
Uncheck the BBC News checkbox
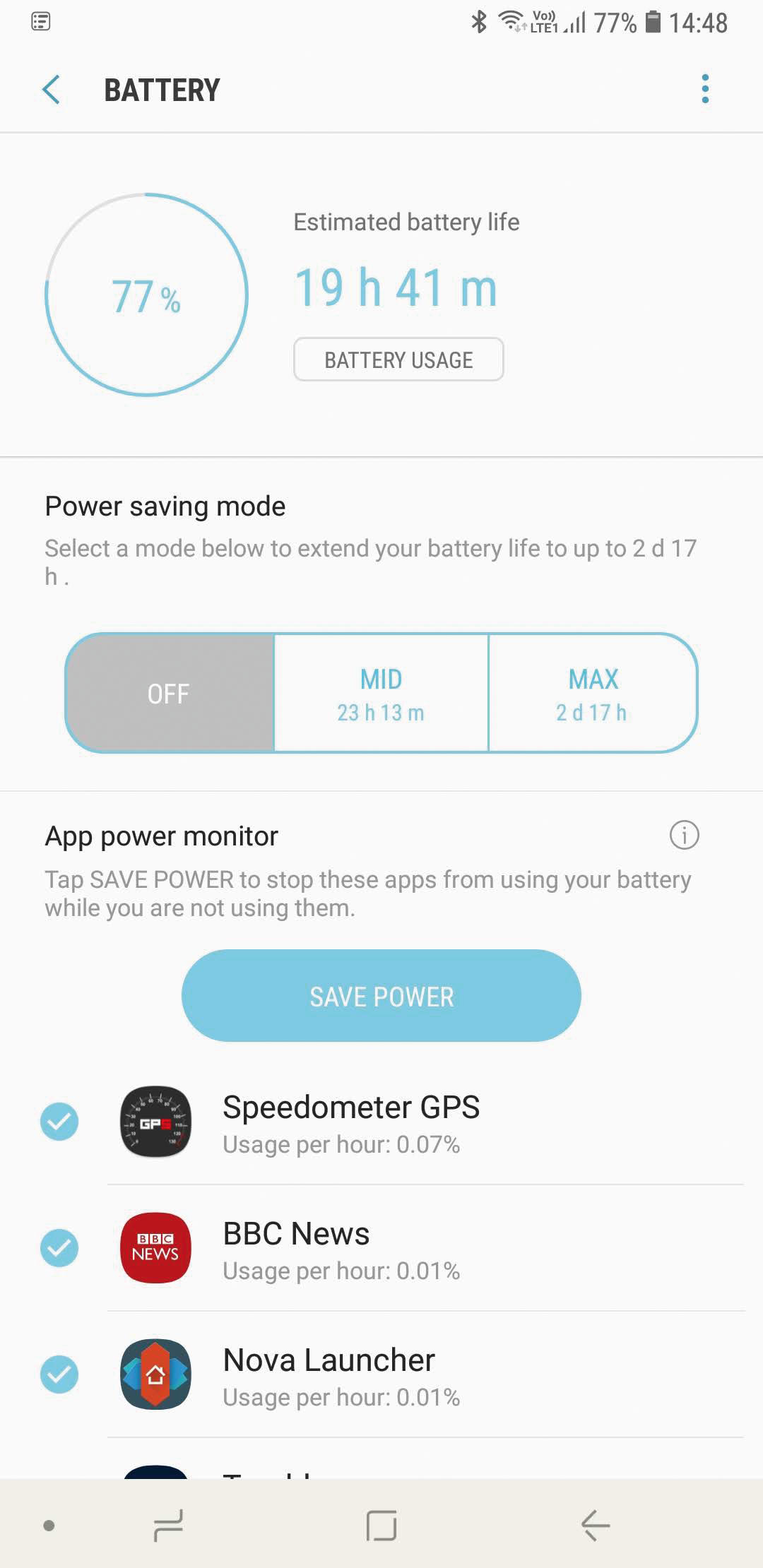(x=59, y=1248)
